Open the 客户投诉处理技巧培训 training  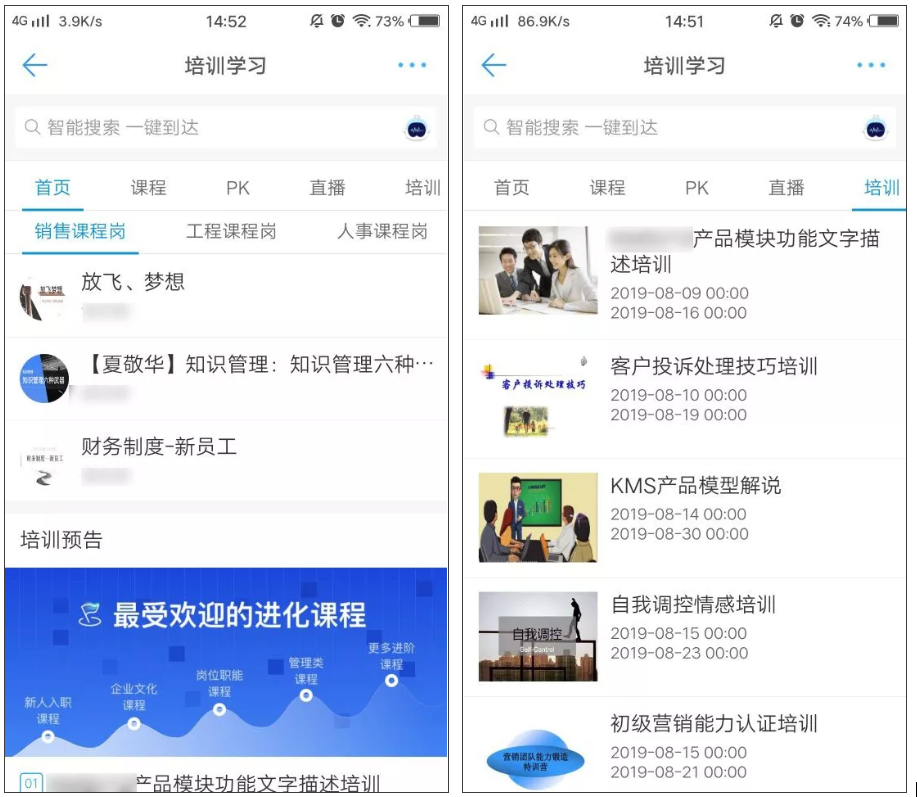[x=714, y=367]
